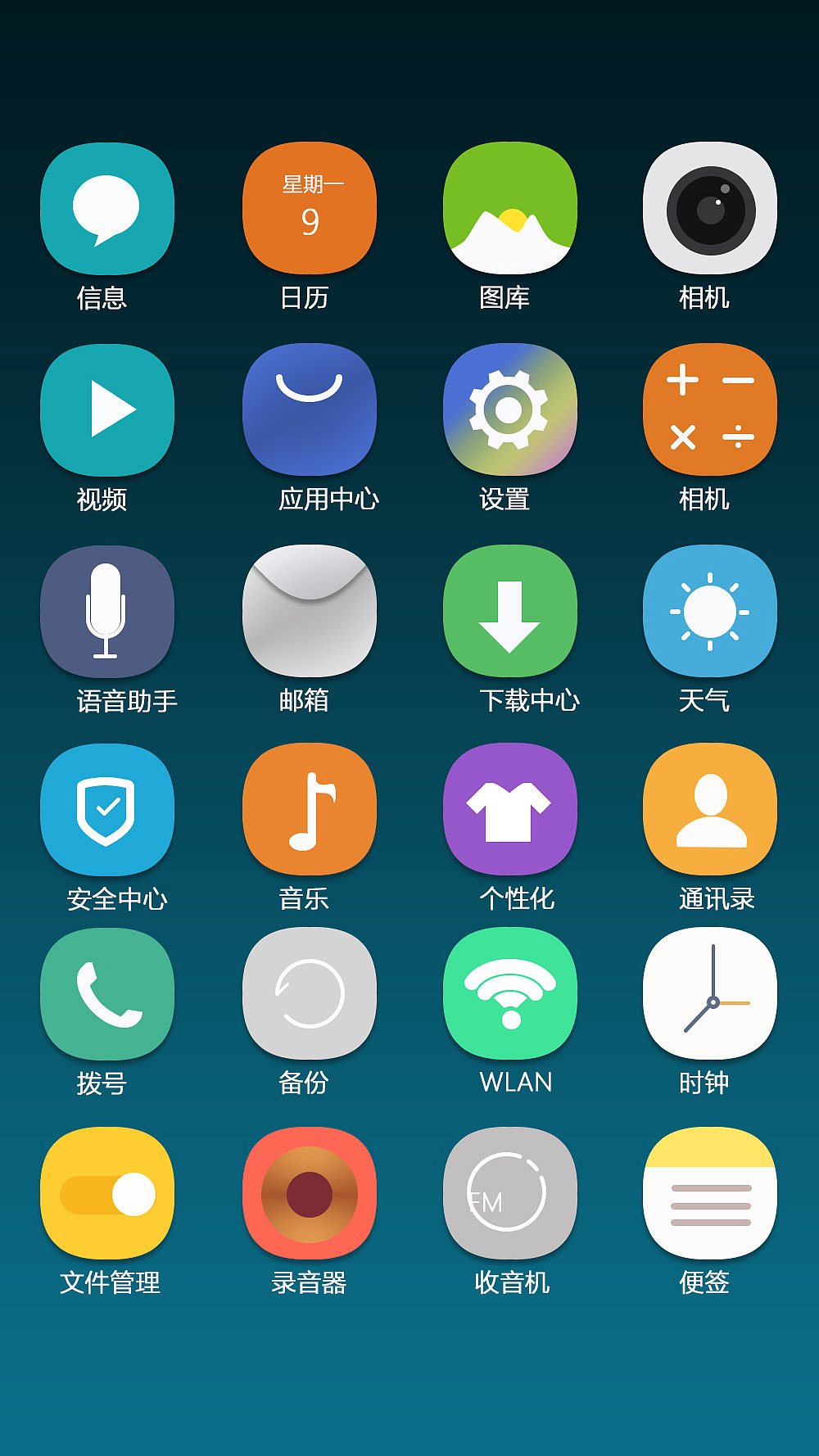
Task: Open the 相机 camera app
Action: (711, 210)
